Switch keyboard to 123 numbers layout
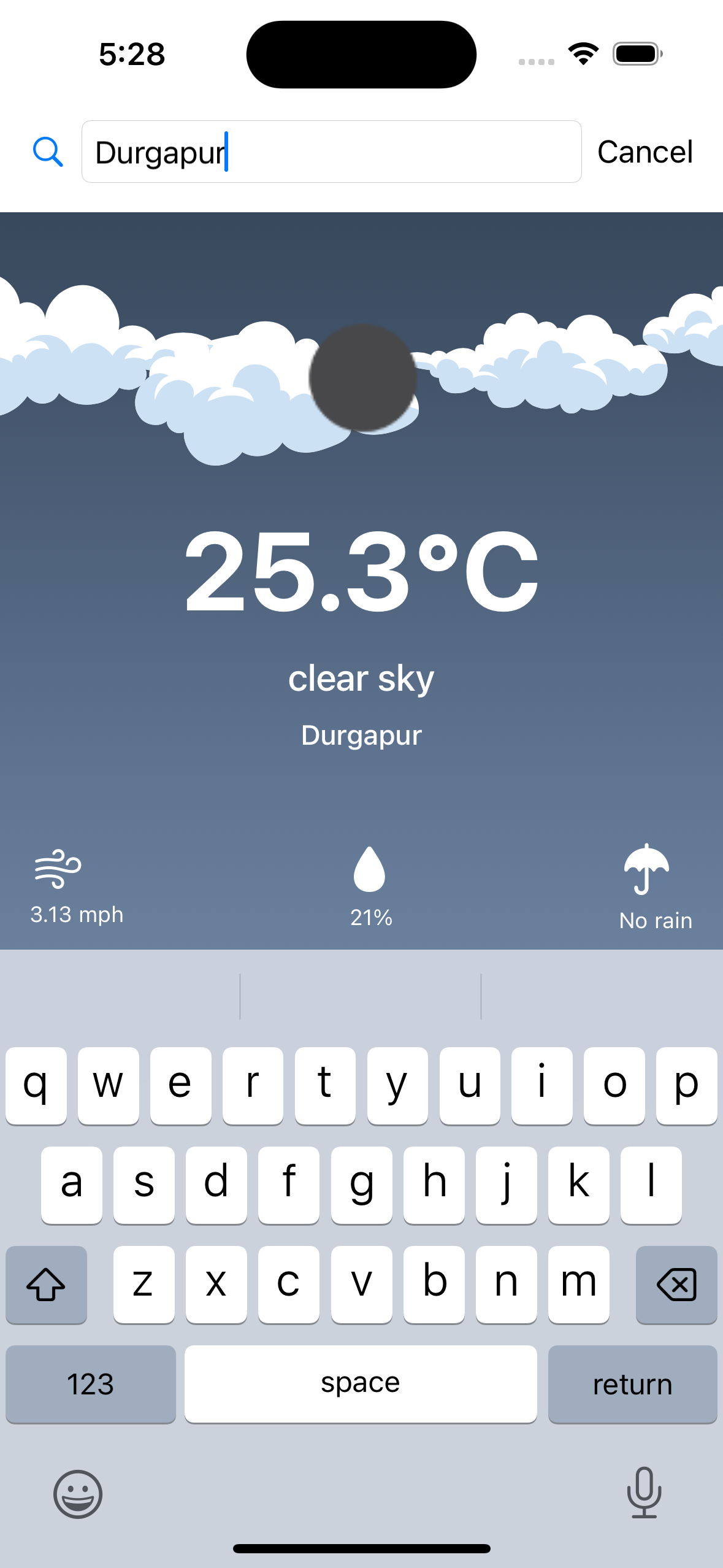This screenshot has height=1568, width=723. 91,1384
